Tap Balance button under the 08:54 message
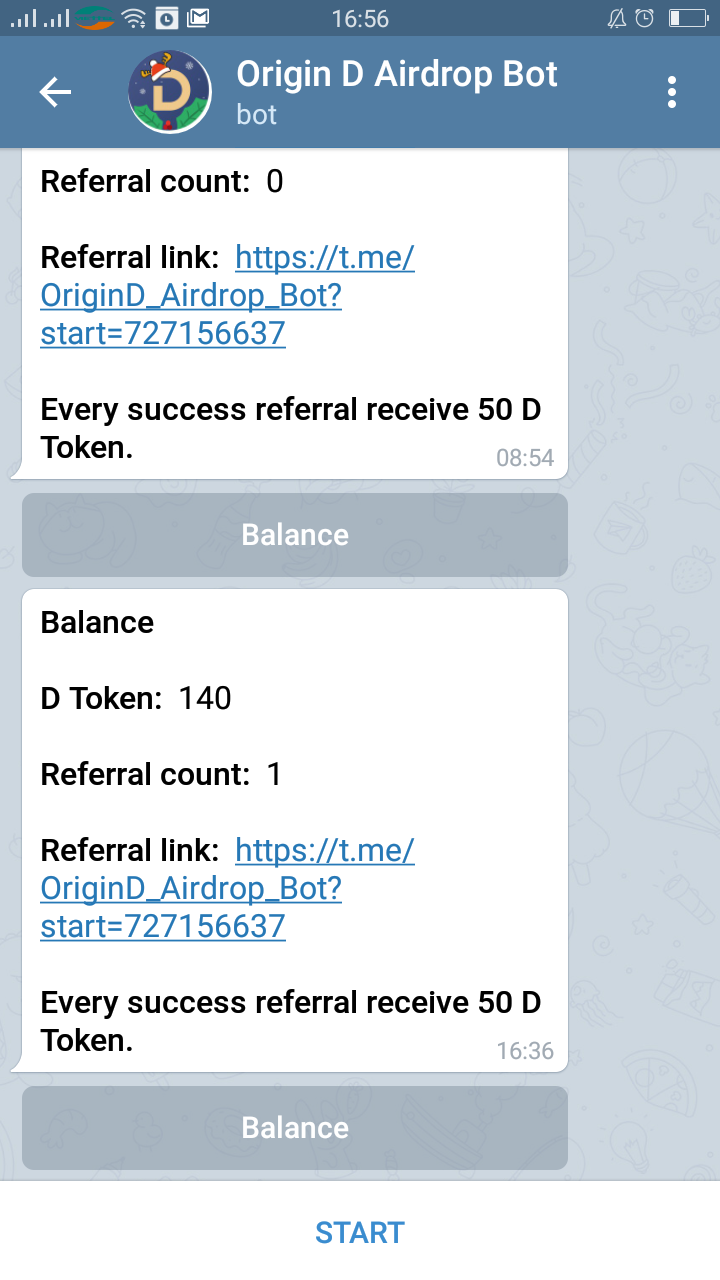The image size is (720, 1280). coord(295,535)
